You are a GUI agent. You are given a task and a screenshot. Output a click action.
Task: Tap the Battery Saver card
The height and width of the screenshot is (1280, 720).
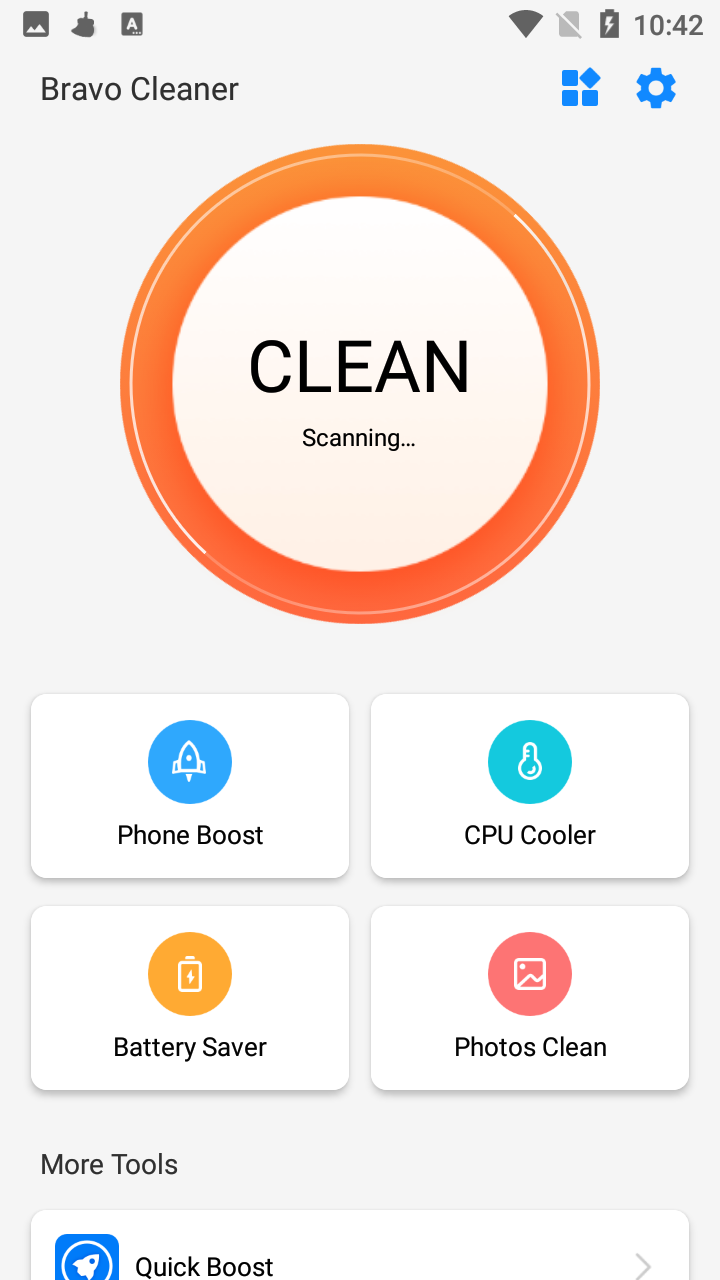[190, 998]
